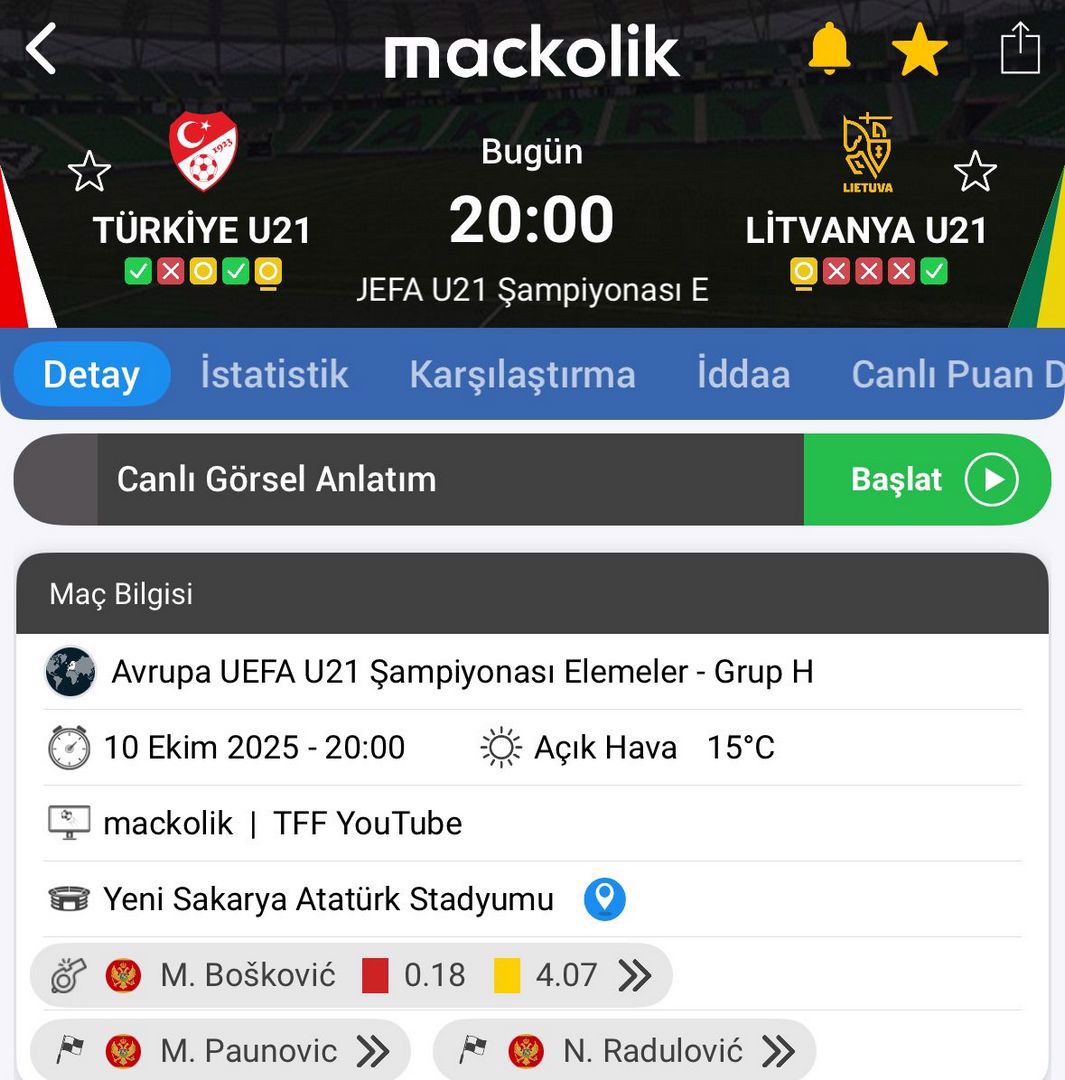Favorite Litvanya U21 with its star
This screenshot has height=1080, width=1065.
click(975, 172)
